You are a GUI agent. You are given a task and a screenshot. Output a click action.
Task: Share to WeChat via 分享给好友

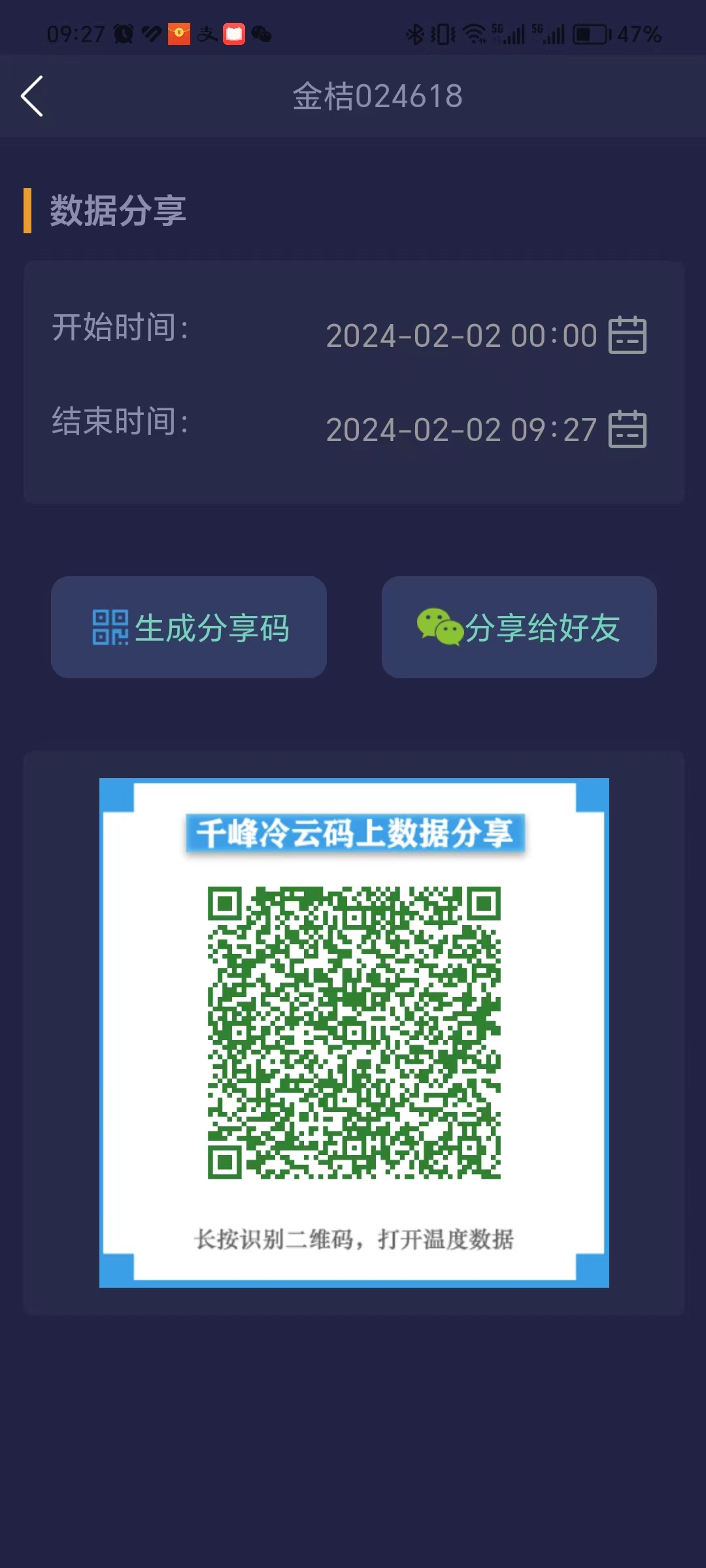pos(519,627)
